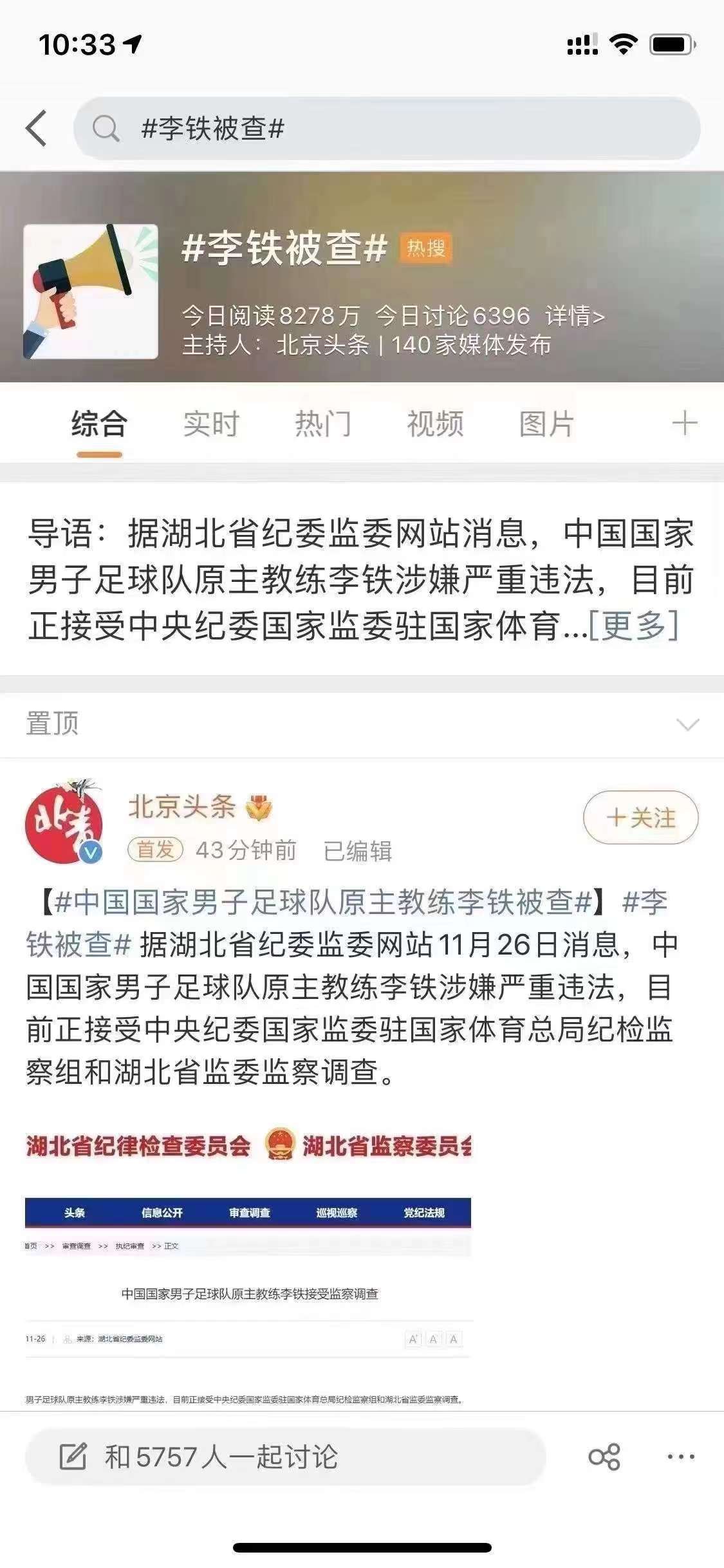Switch to the 实时 tab

(211, 424)
